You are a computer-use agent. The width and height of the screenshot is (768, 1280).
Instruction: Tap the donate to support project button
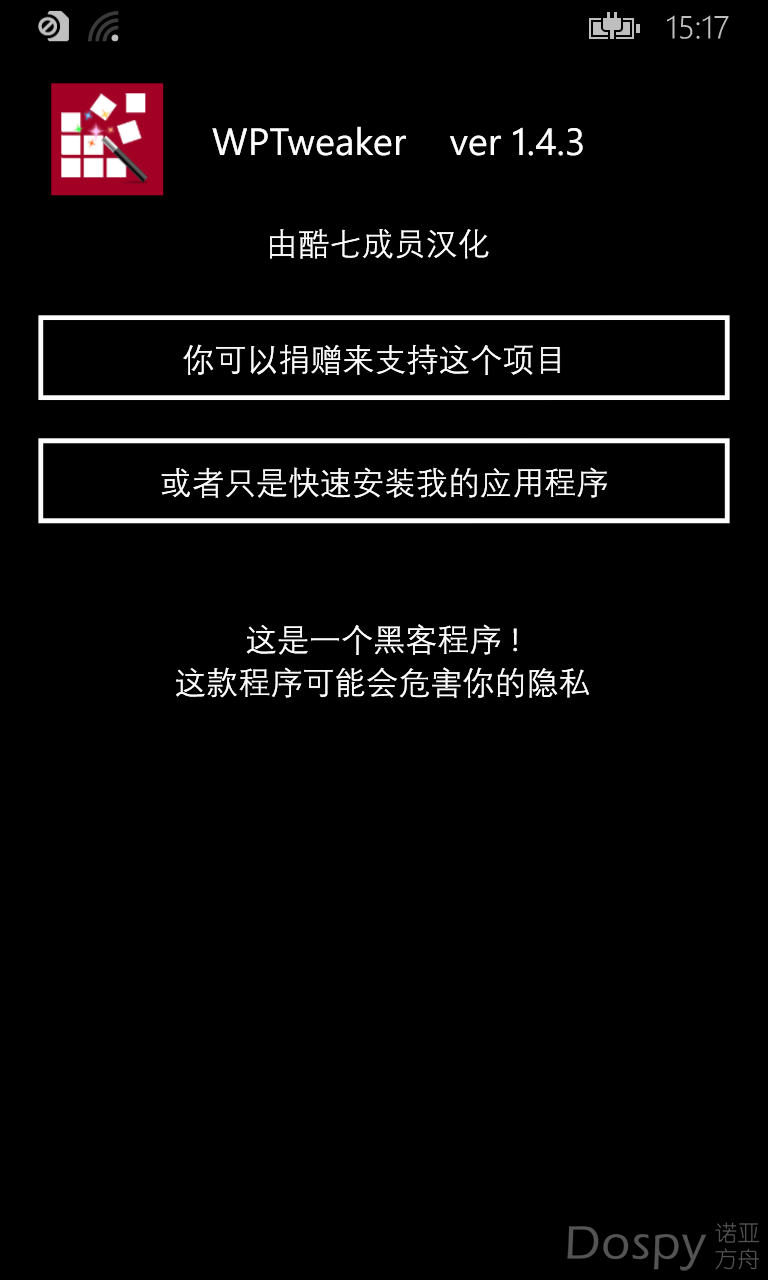[x=384, y=358]
